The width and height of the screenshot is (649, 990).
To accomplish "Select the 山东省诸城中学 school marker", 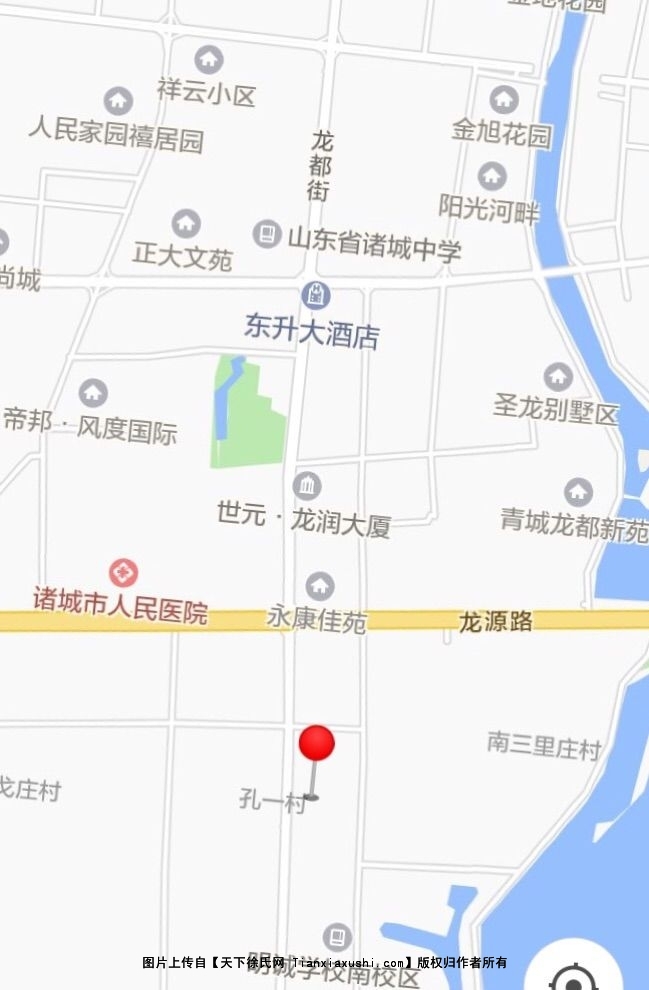I will pyautogui.click(x=266, y=235).
